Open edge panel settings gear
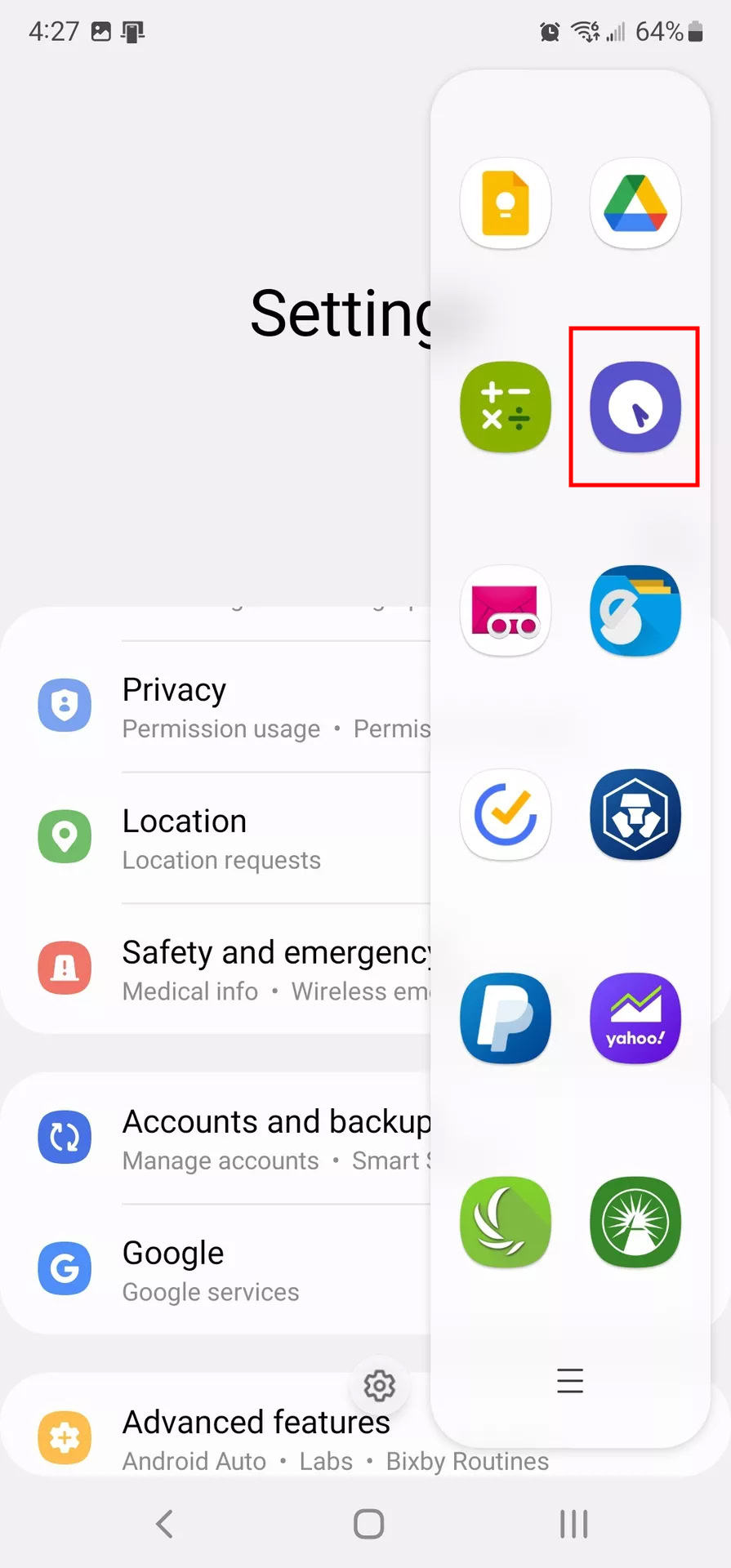The width and height of the screenshot is (731, 1568). pos(380,1385)
